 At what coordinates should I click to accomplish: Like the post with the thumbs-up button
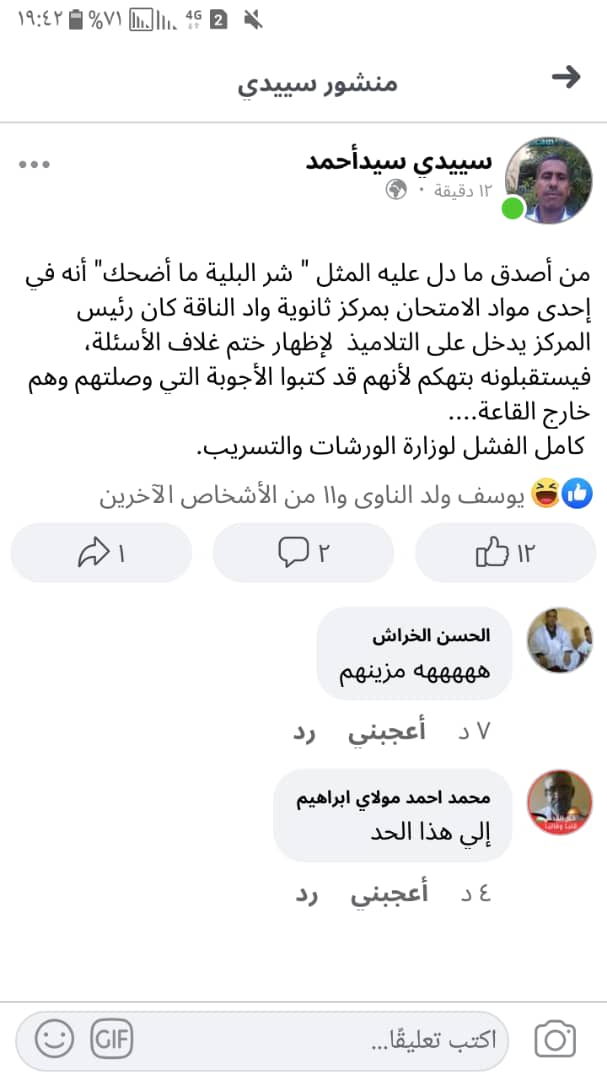505,552
